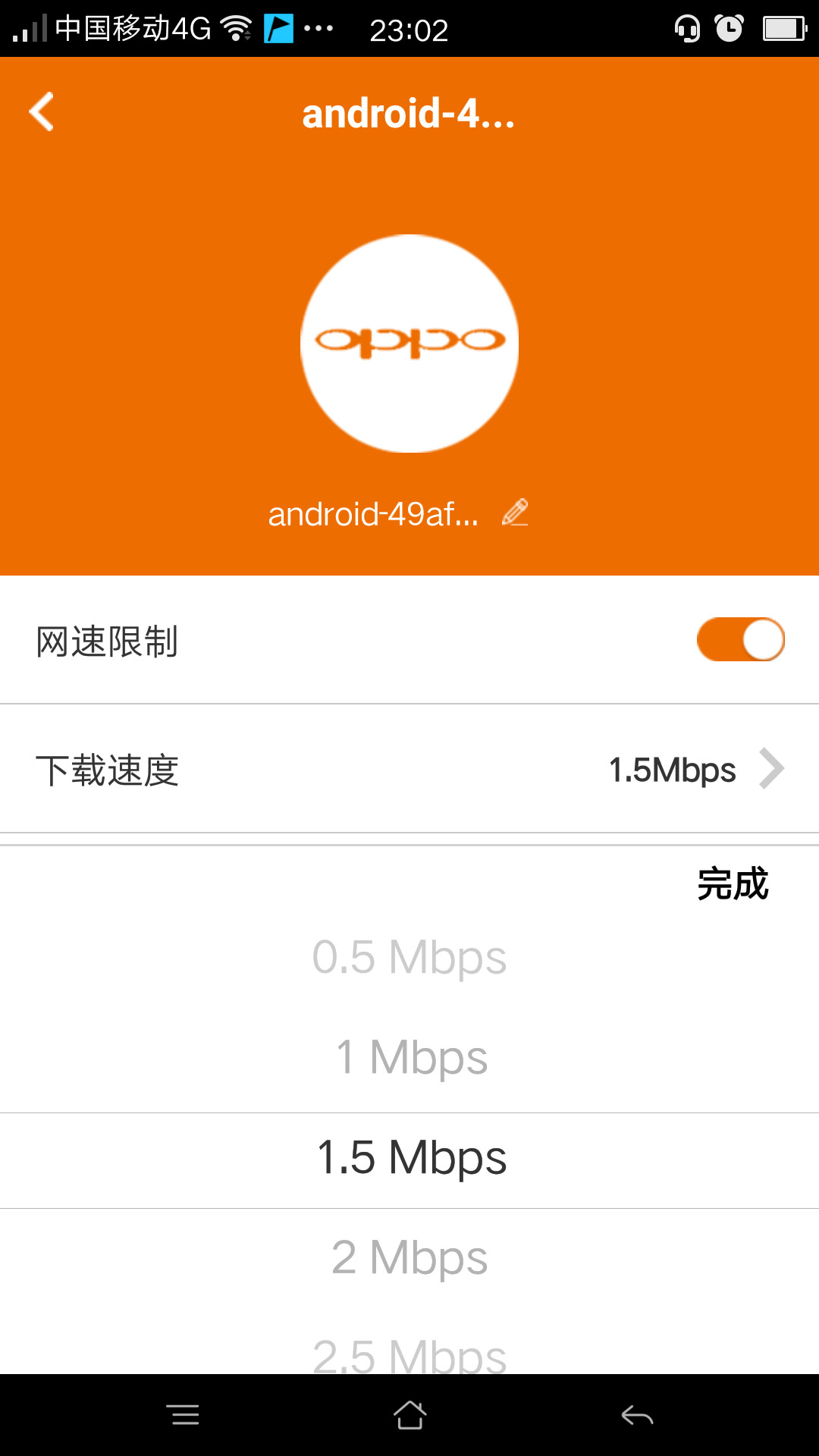
Task: Select 1 Mbps in the picker
Action: tap(412, 1058)
